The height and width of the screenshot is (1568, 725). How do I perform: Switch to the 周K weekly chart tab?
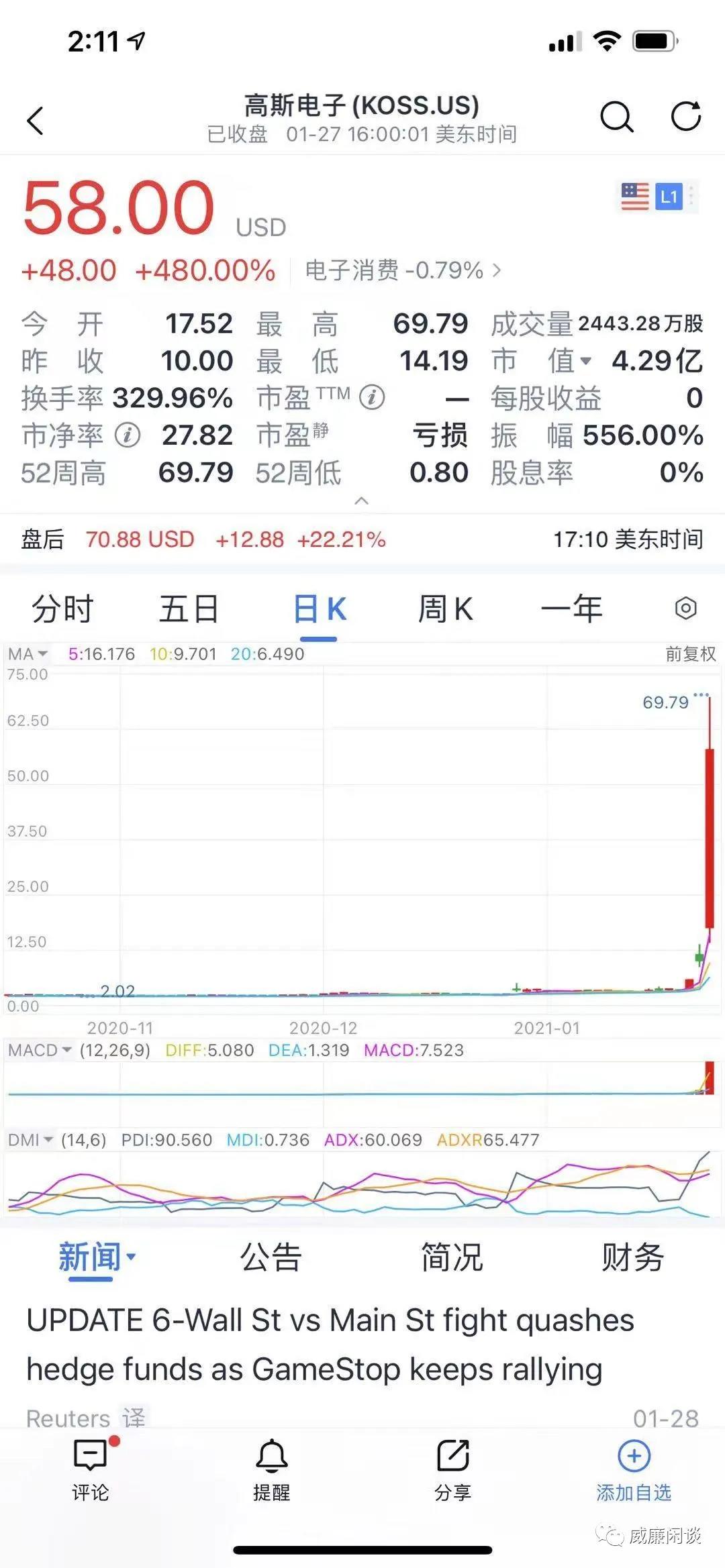point(446,608)
